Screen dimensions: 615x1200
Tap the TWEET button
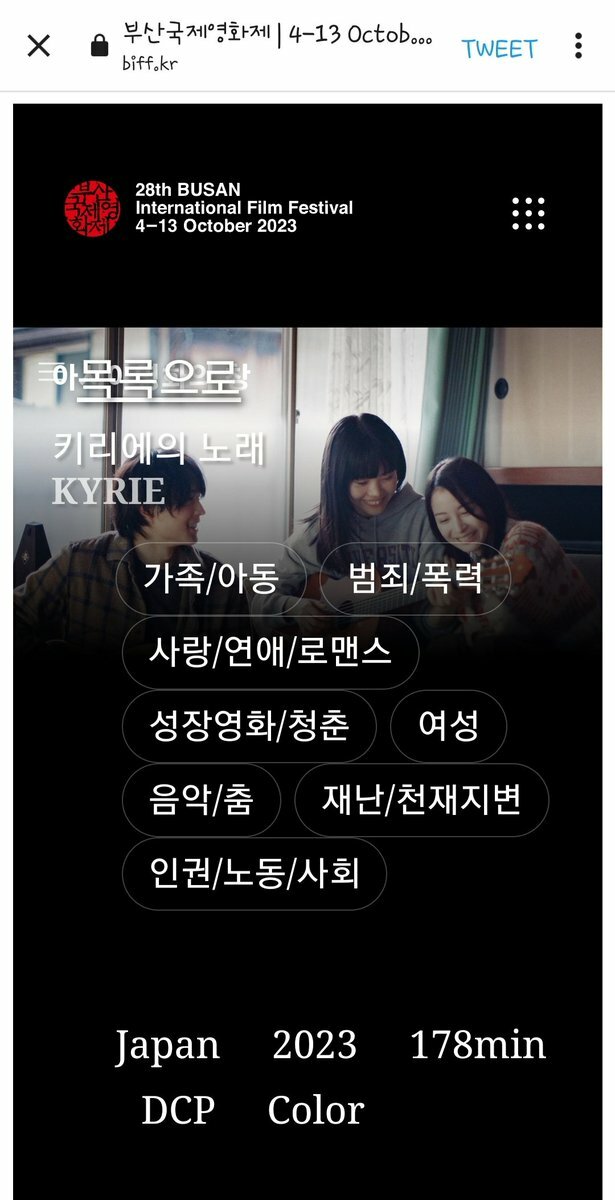tap(498, 48)
